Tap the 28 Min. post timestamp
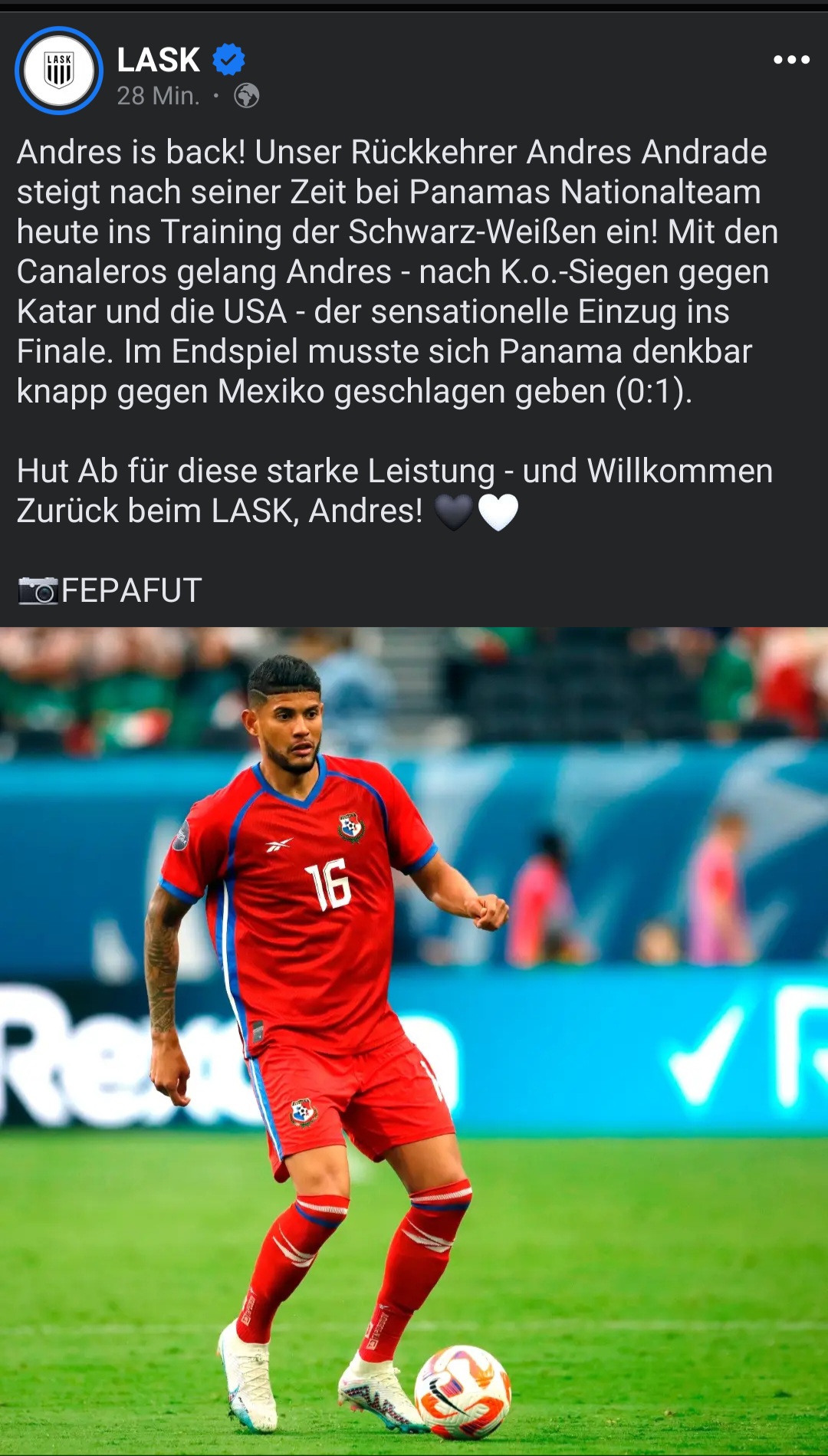 point(158,96)
